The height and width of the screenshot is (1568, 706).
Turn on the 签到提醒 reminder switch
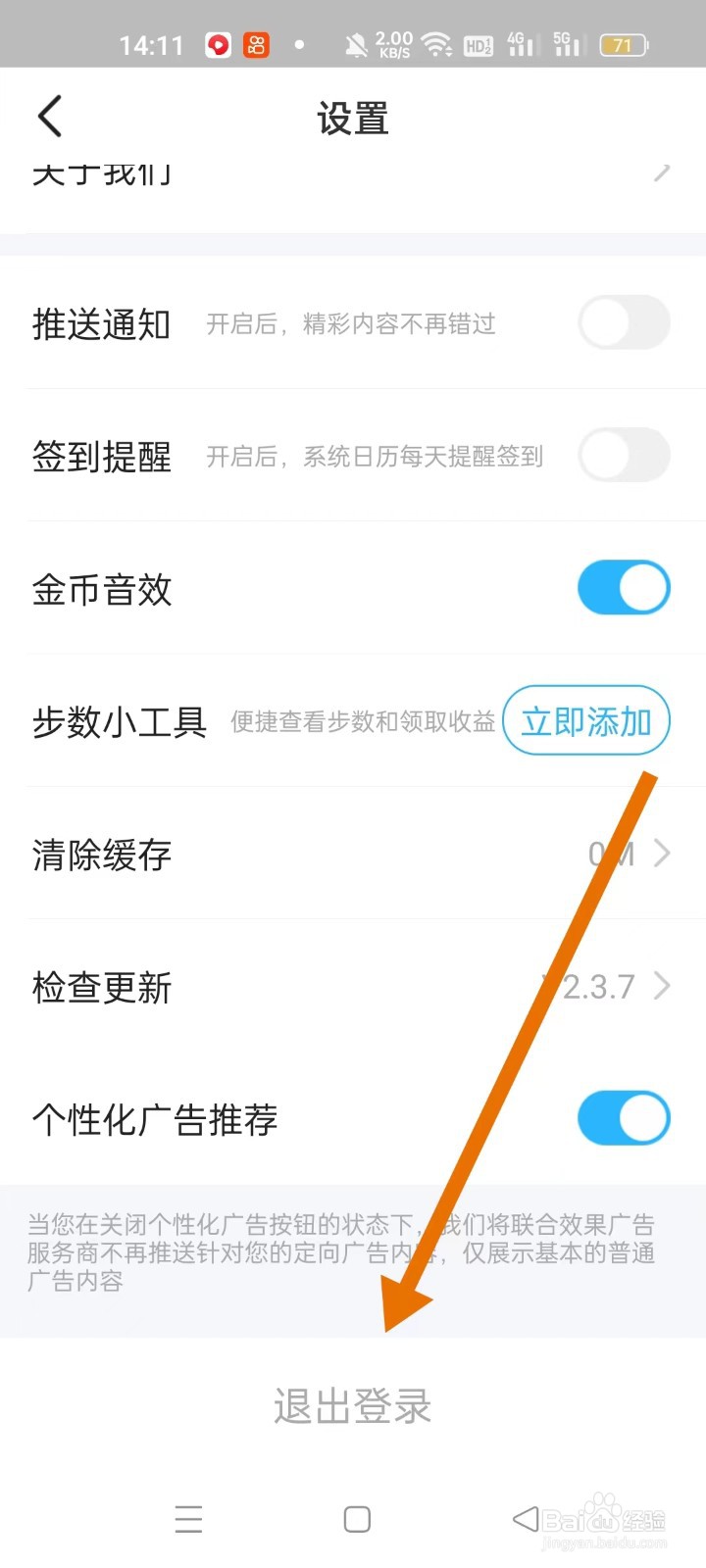[x=624, y=456]
